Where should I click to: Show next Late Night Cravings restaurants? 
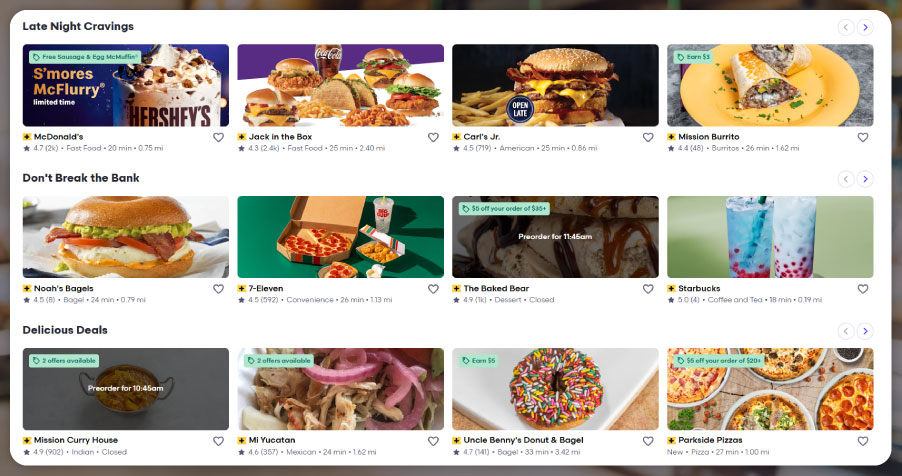[866, 27]
